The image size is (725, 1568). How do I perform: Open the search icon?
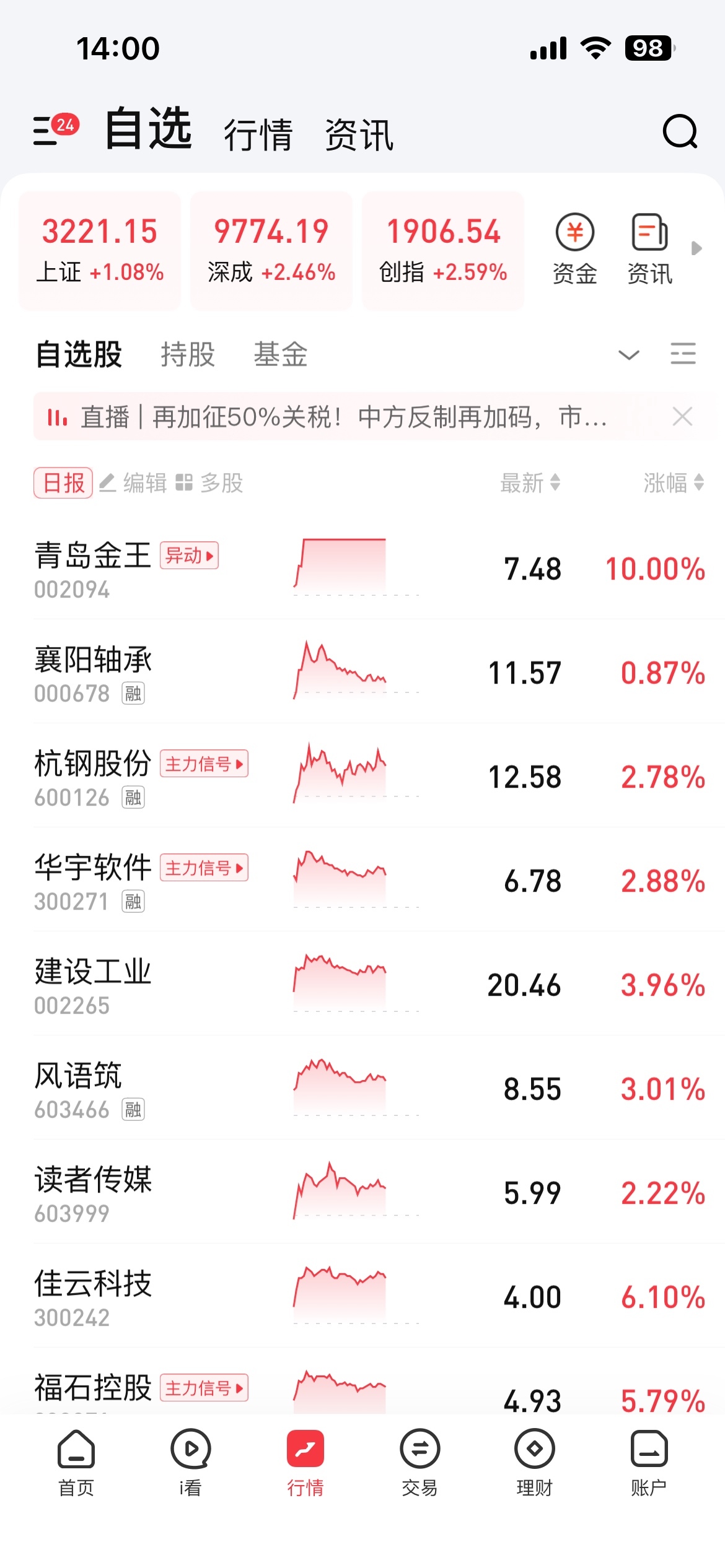click(x=680, y=131)
